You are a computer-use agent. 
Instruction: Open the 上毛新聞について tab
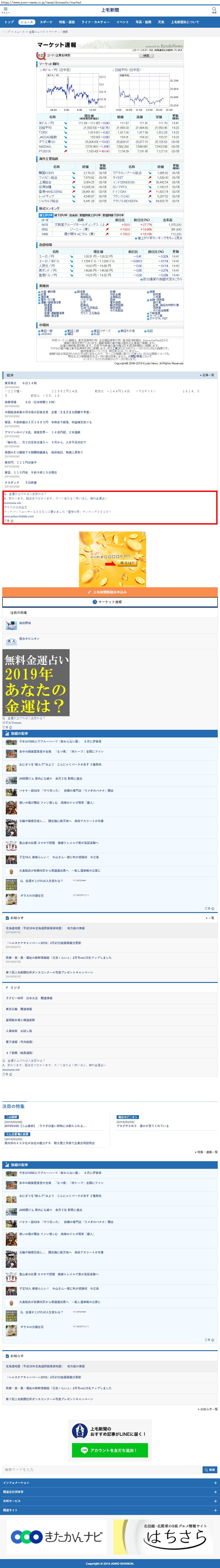(185, 22)
